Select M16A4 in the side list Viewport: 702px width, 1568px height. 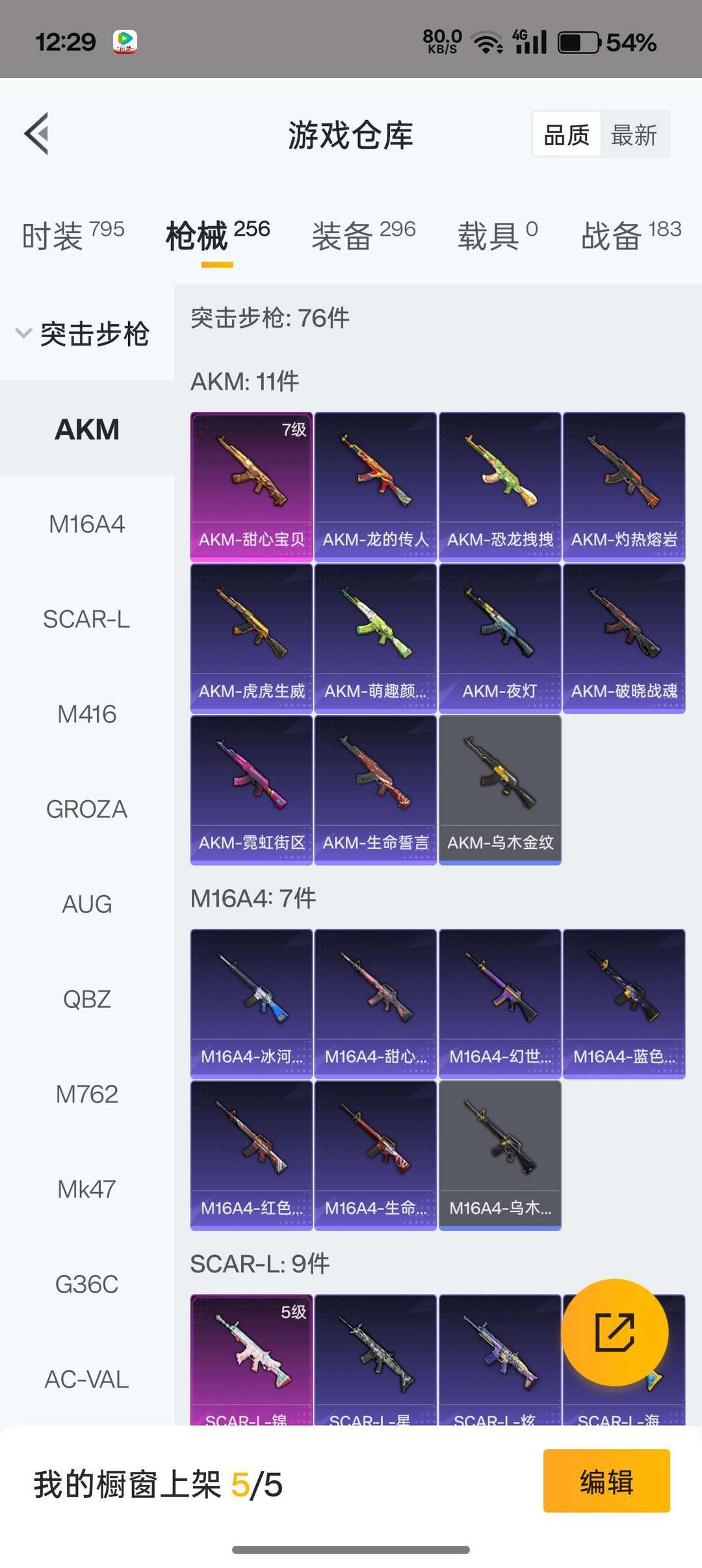click(86, 524)
